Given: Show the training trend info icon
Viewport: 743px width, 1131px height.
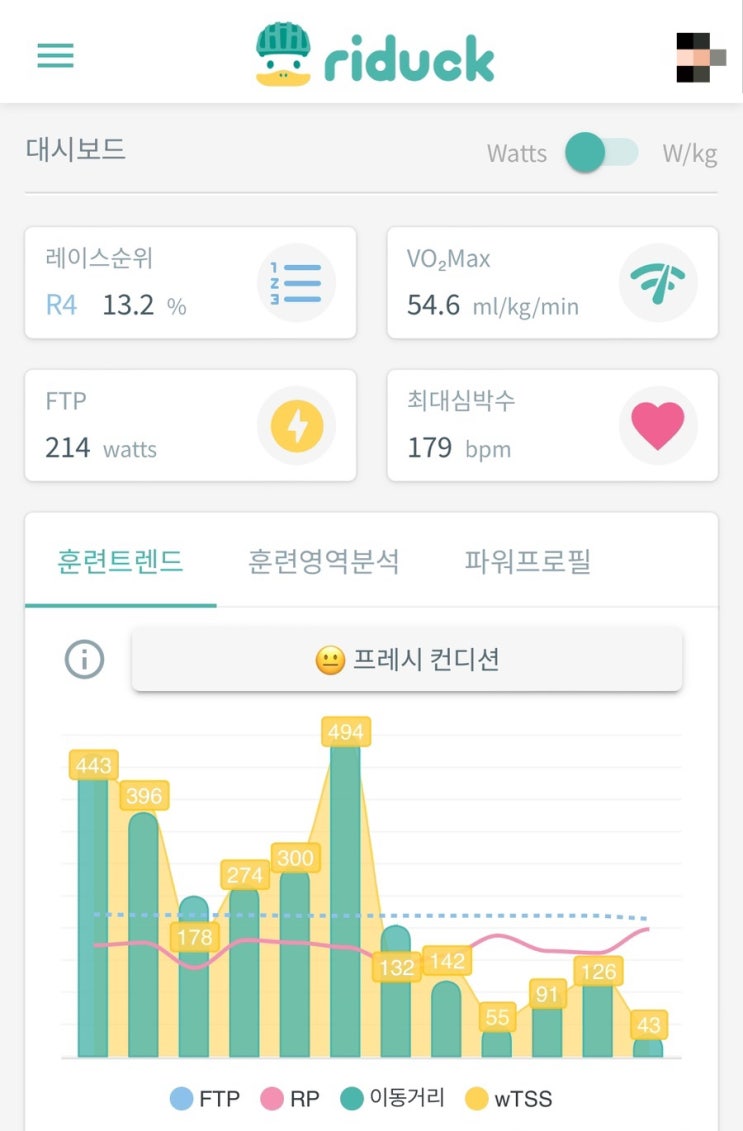Looking at the screenshot, I should pyautogui.click(x=84, y=660).
